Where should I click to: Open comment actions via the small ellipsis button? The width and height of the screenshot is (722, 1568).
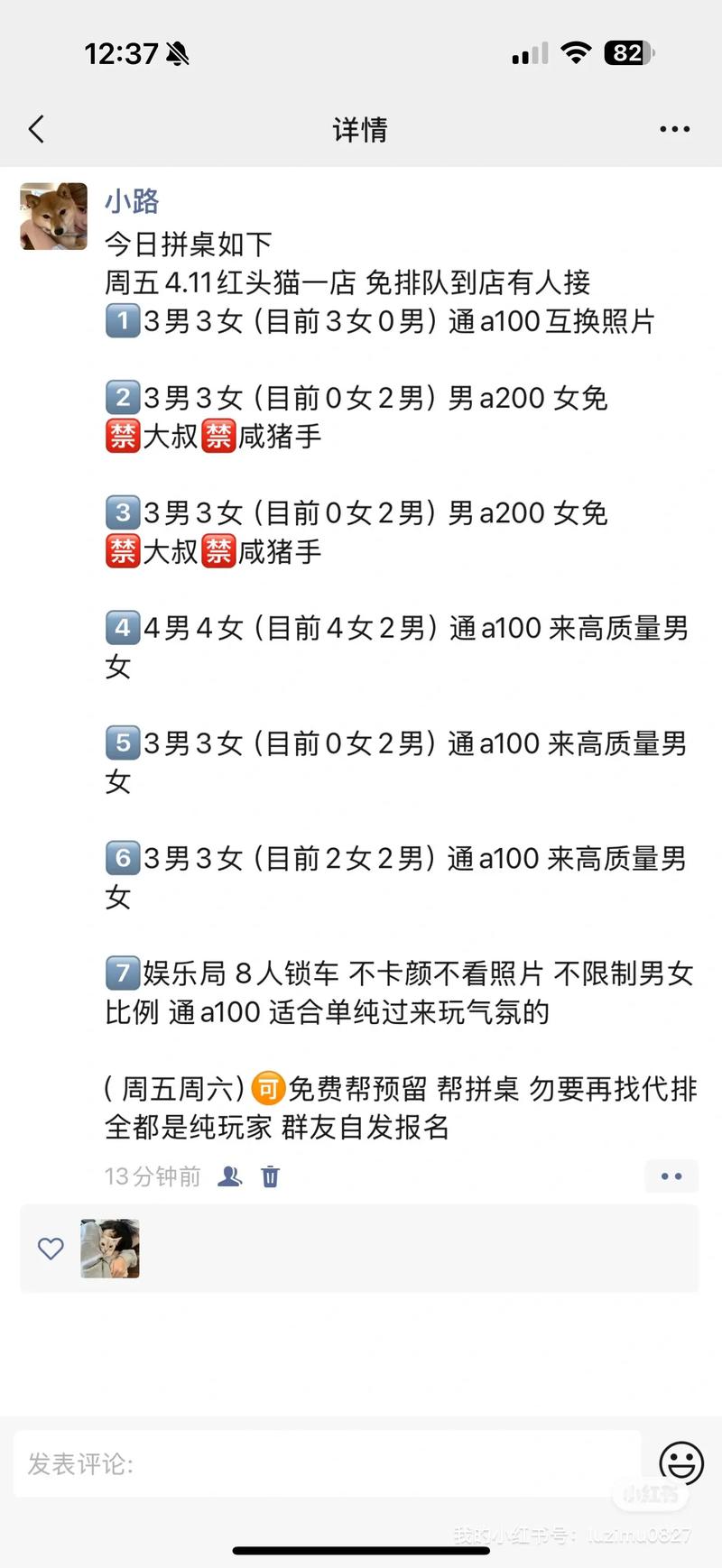671,1176
